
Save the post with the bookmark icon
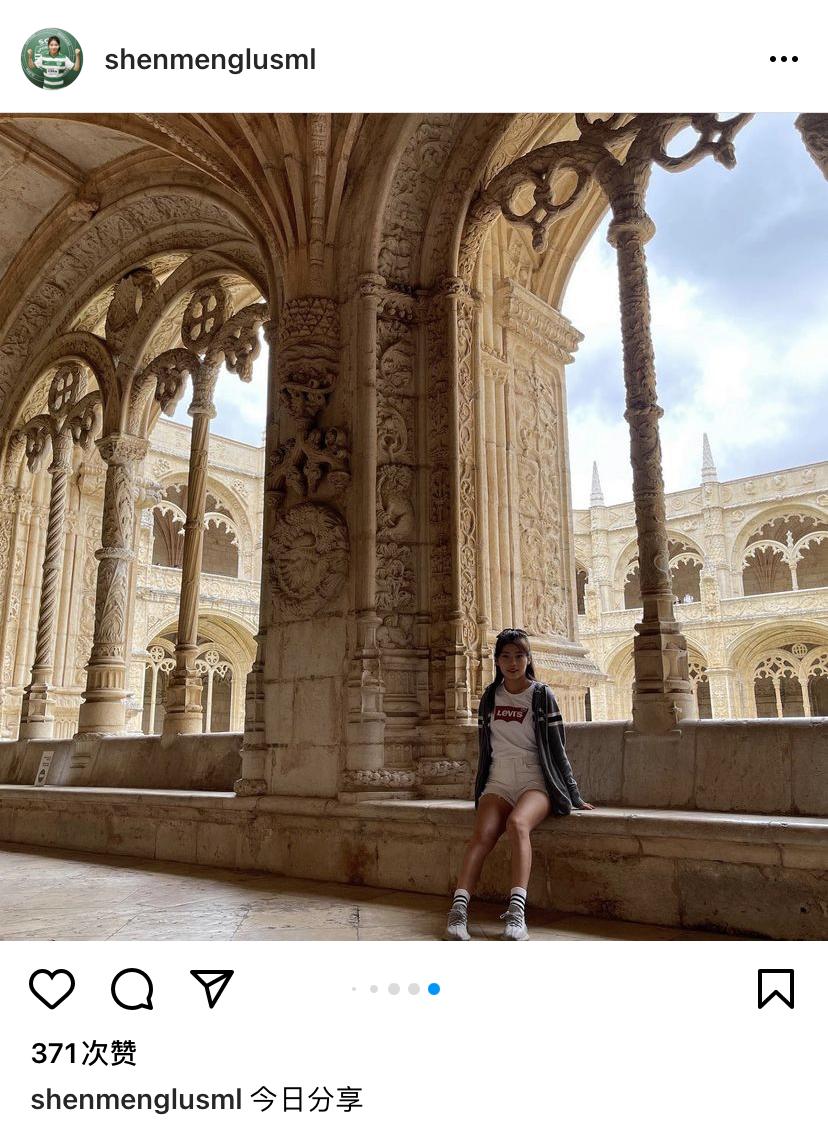point(775,989)
